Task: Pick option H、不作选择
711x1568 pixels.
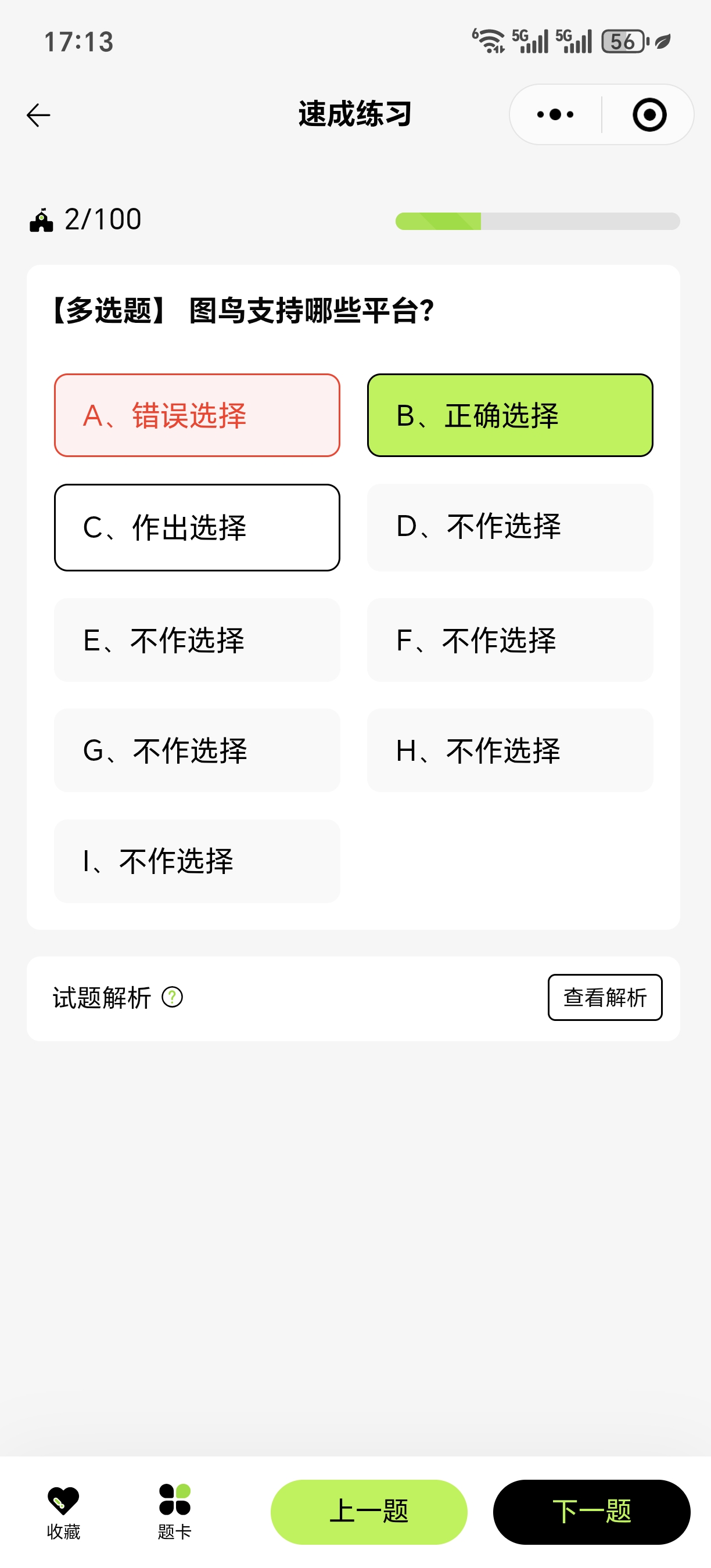Action: pos(510,750)
